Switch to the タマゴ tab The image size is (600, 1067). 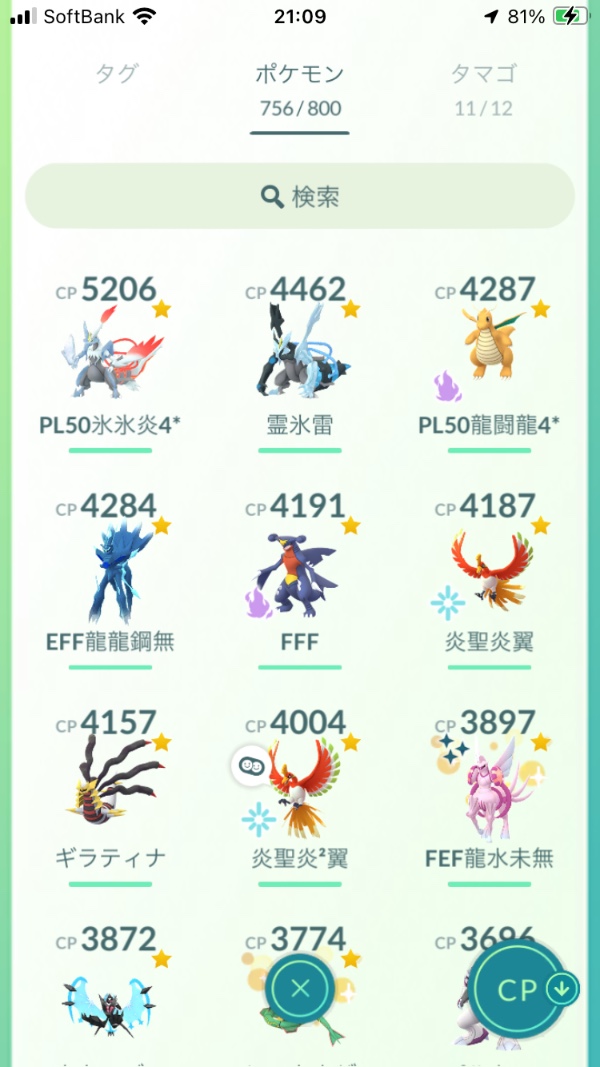coord(485,74)
